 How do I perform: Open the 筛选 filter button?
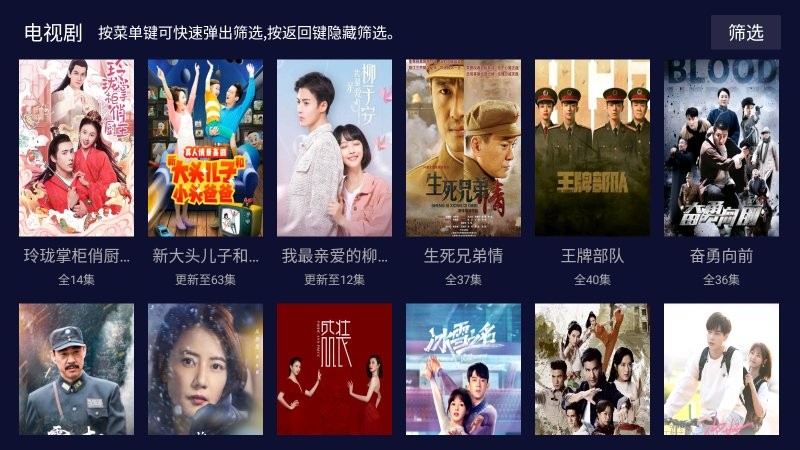[745, 32]
